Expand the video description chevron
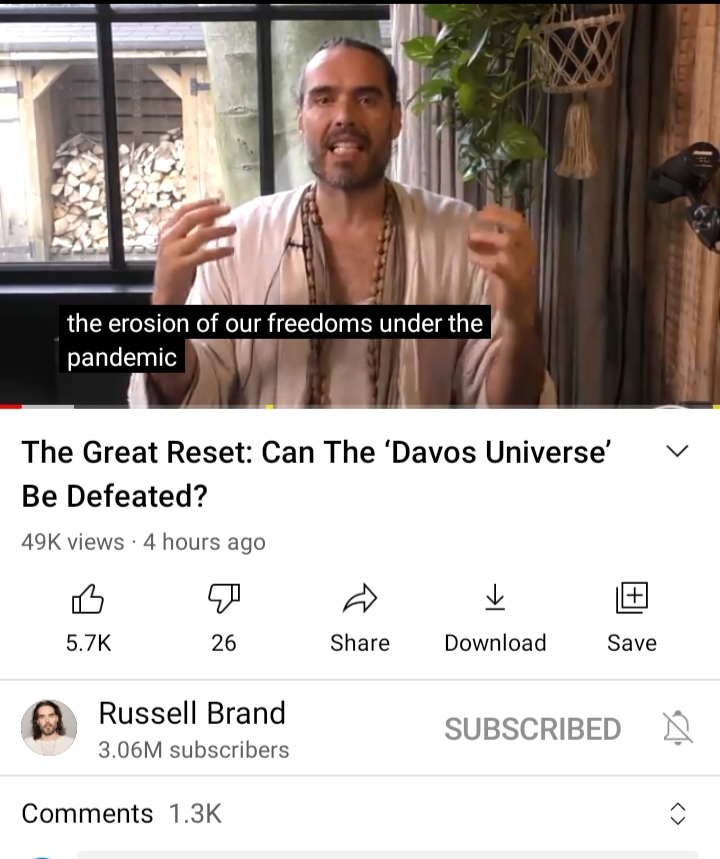Image resolution: width=720 pixels, height=859 pixels. [x=677, y=452]
